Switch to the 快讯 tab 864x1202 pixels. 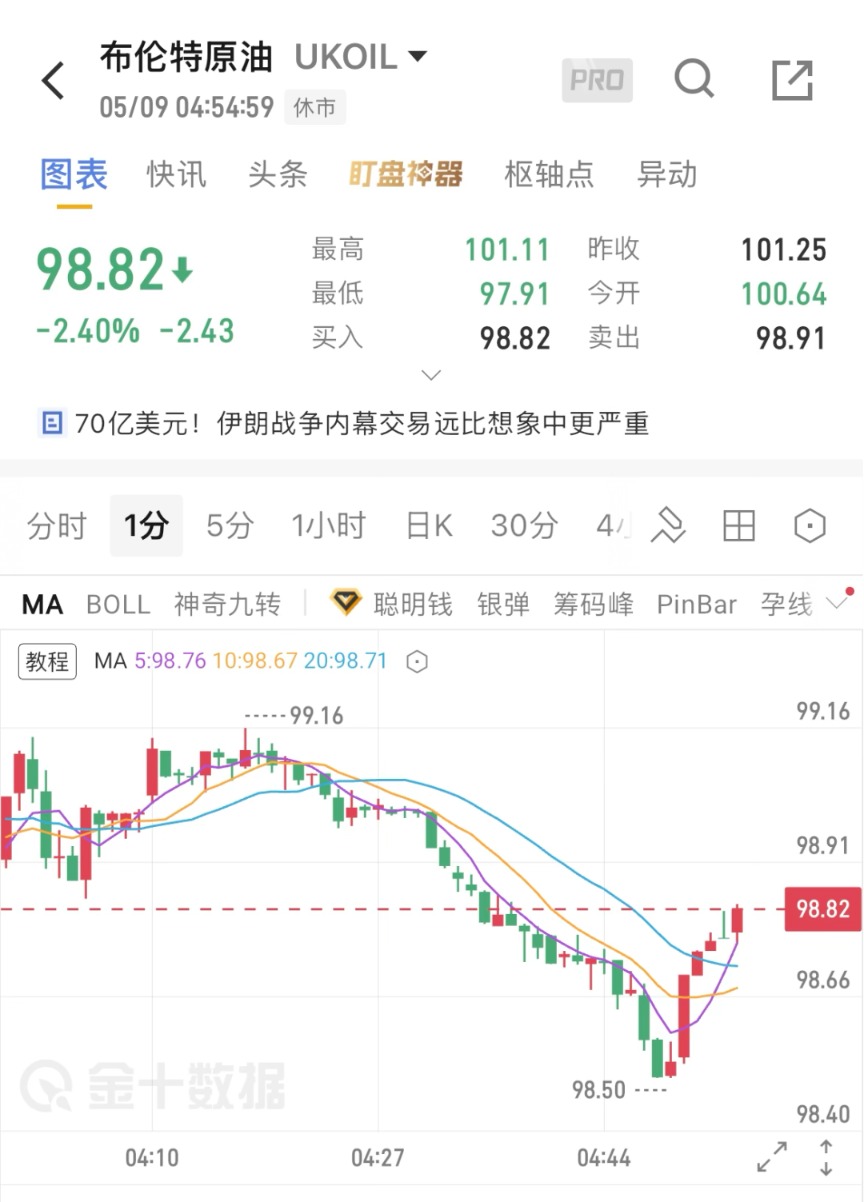coord(176,175)
